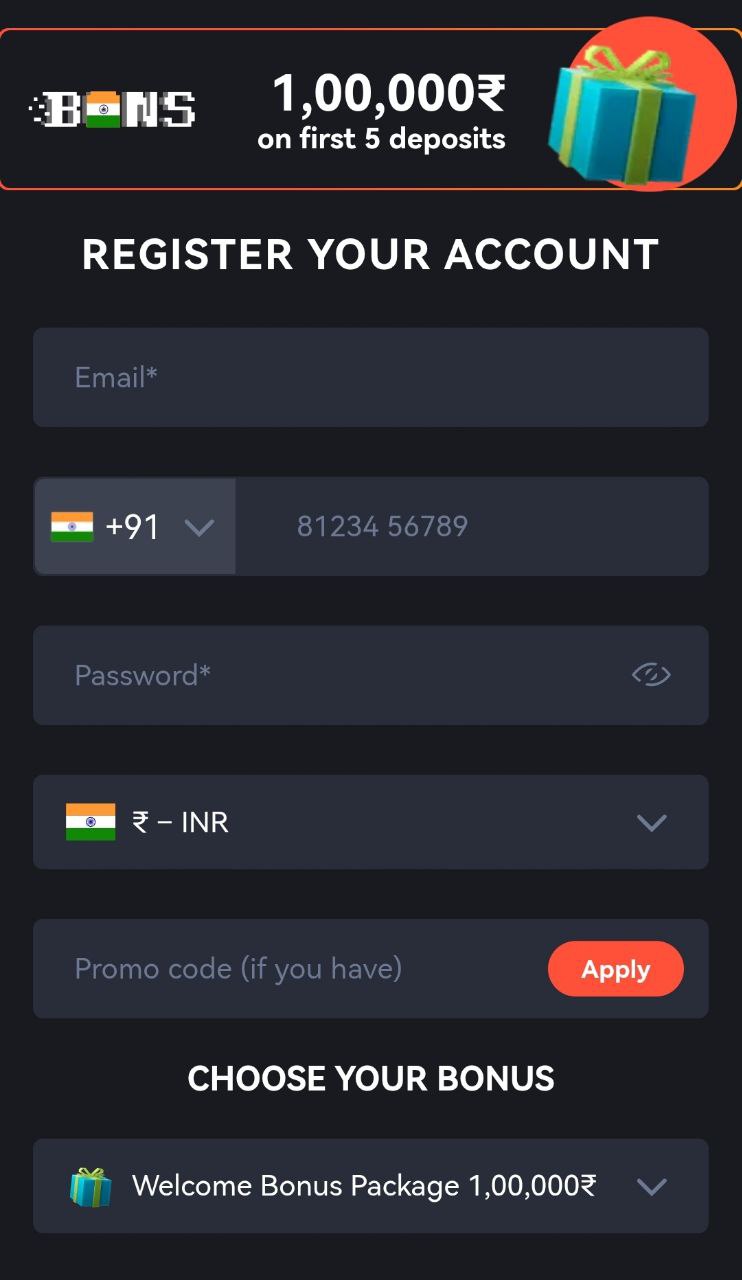Focus the phone number field
Screen dimensions: 742x1280
point(472,526)
